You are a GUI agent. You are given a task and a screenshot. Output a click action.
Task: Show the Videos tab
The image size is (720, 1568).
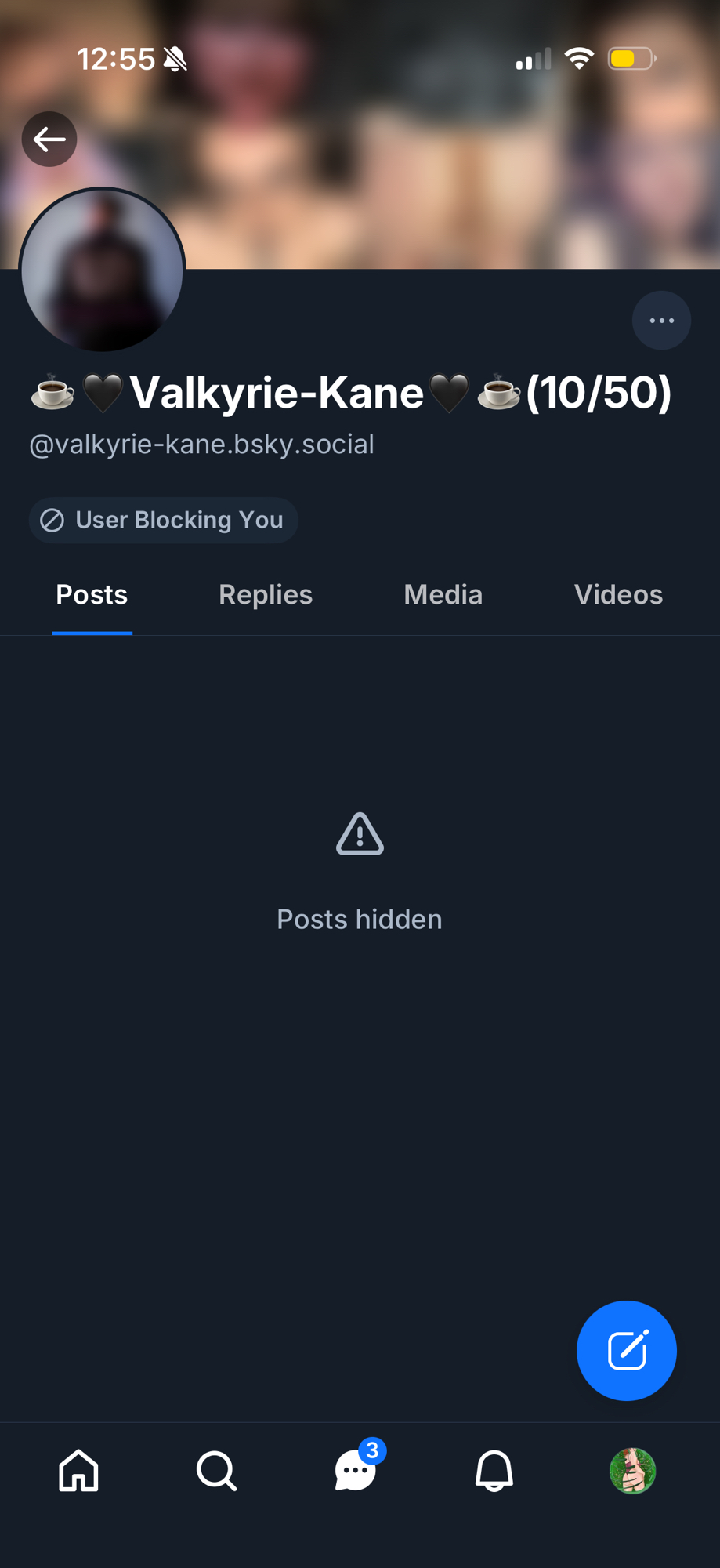coord(618,595)
